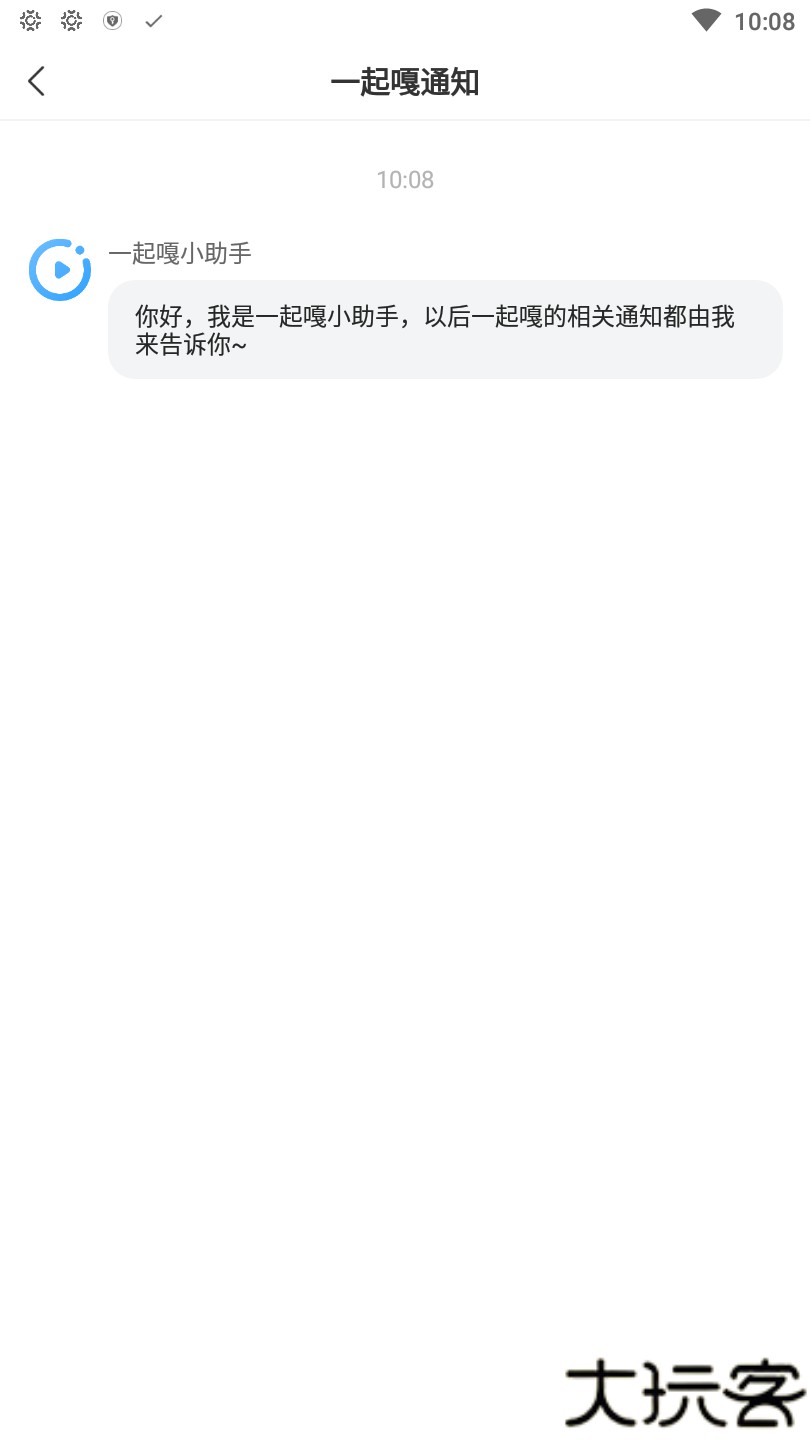Image resolution: width=810 pixels, height=1440 pixels.
Task: Return using the back arrow
Action: pos(36,81)
